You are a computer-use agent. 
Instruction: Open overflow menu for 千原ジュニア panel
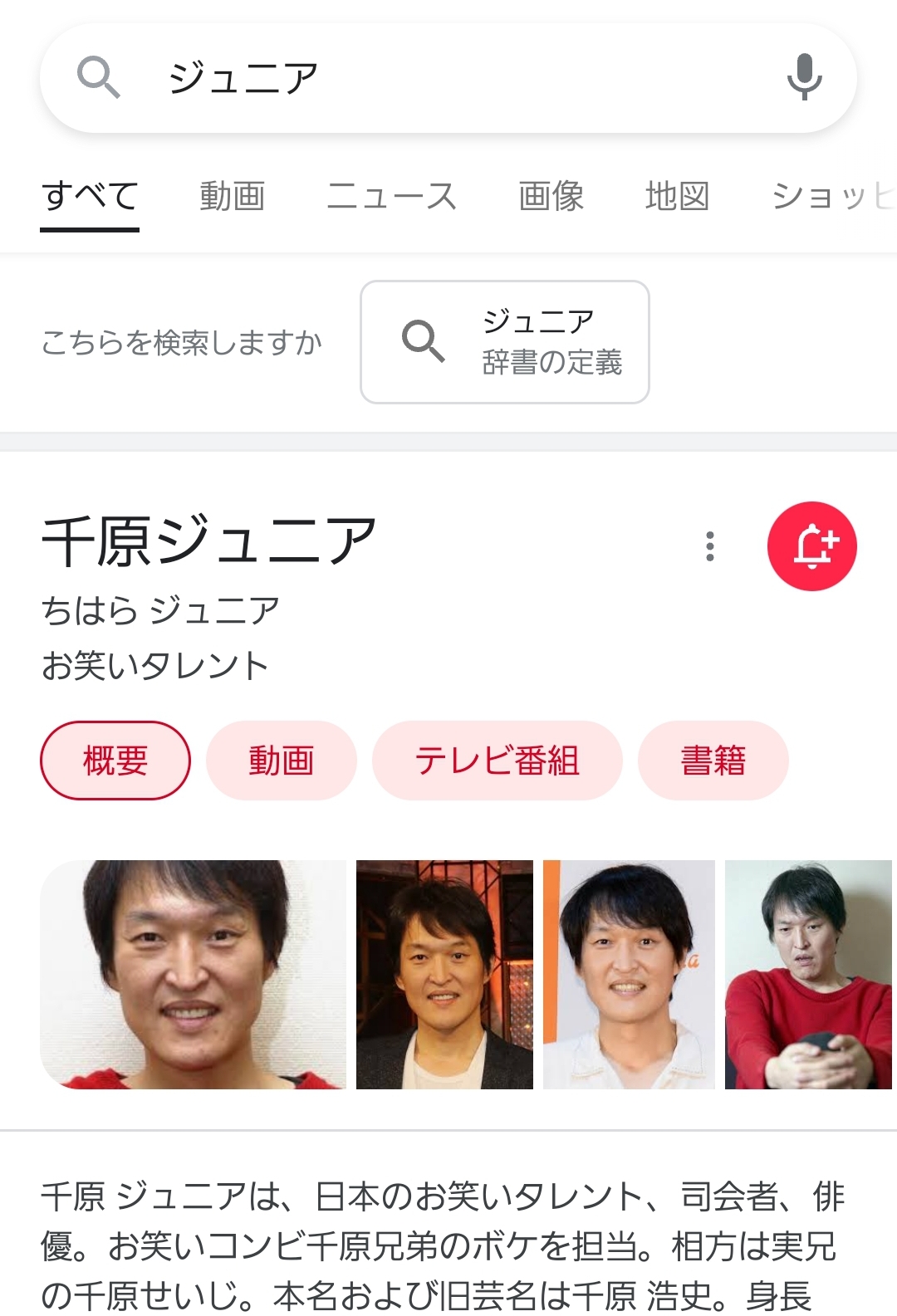coord(709,546)
